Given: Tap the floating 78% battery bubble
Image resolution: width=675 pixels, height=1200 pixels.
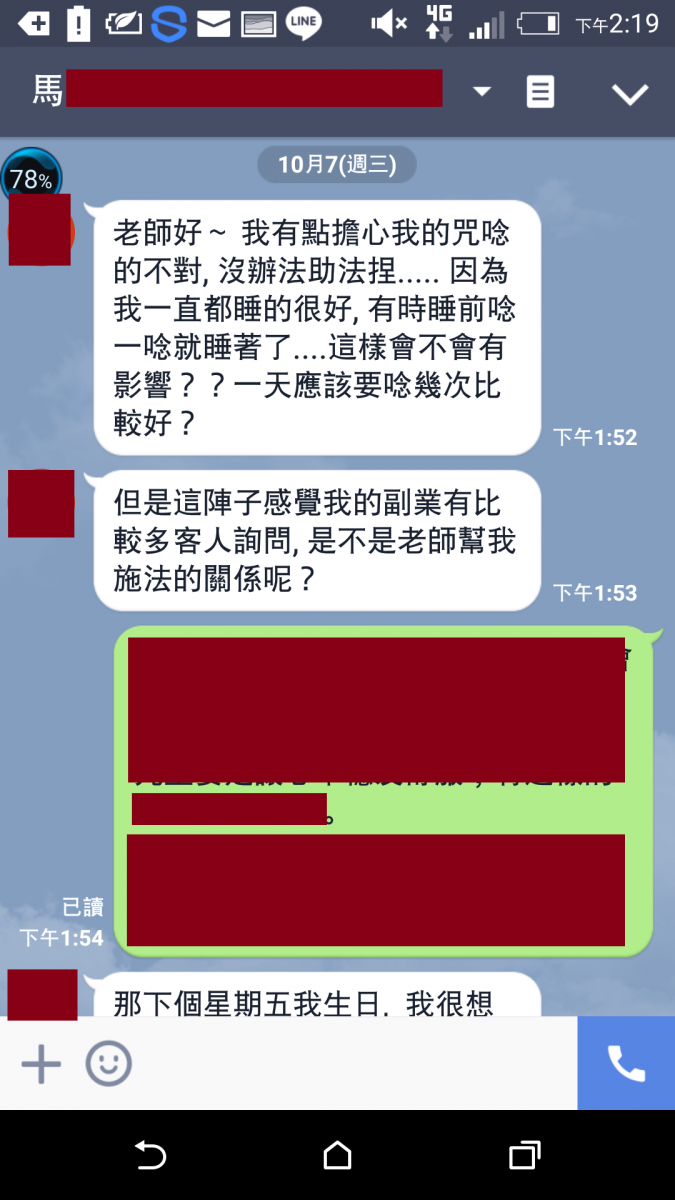Looking at the screenshot, I should pos(31,179).
